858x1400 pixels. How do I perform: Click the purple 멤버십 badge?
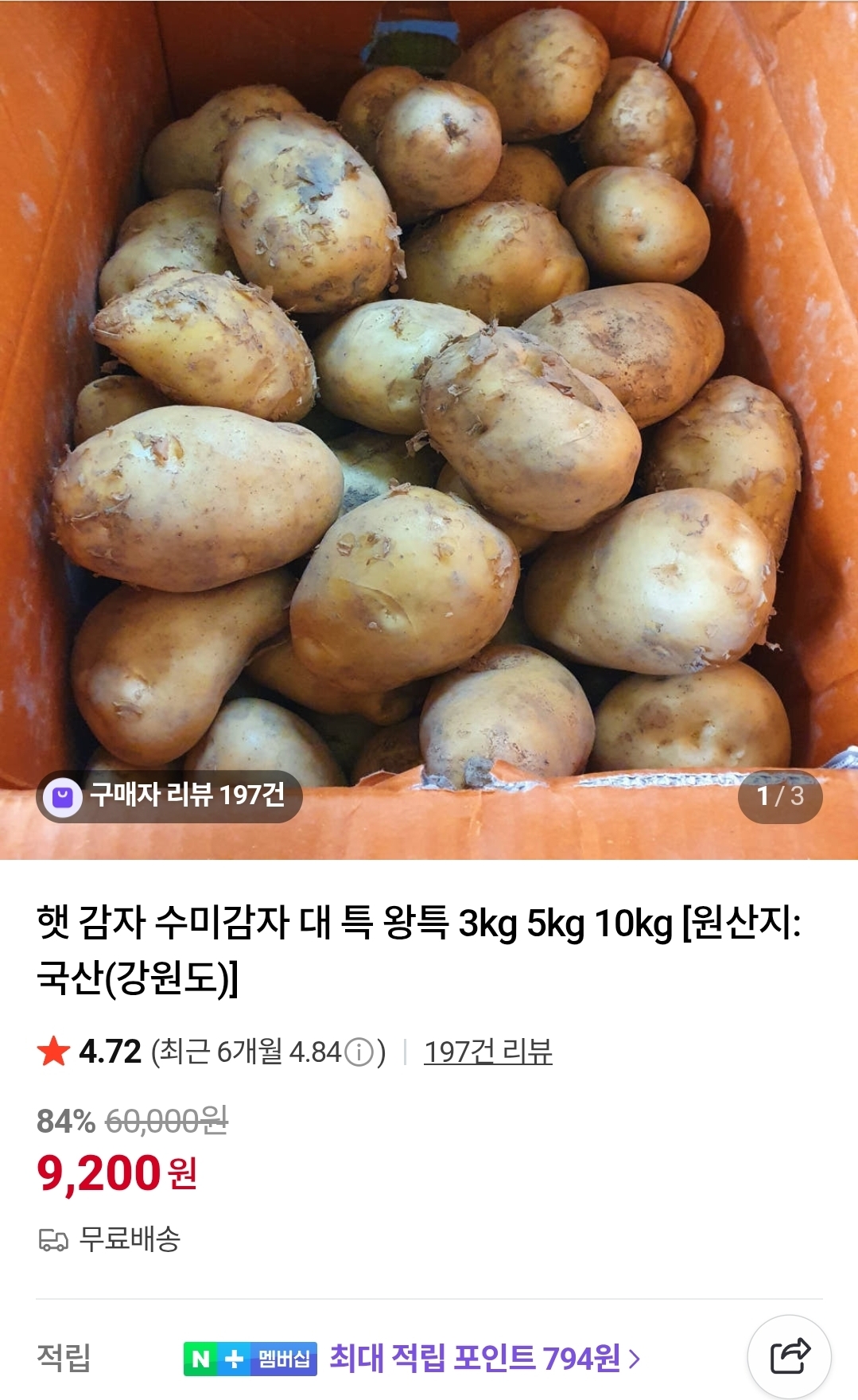point(282,1355)
